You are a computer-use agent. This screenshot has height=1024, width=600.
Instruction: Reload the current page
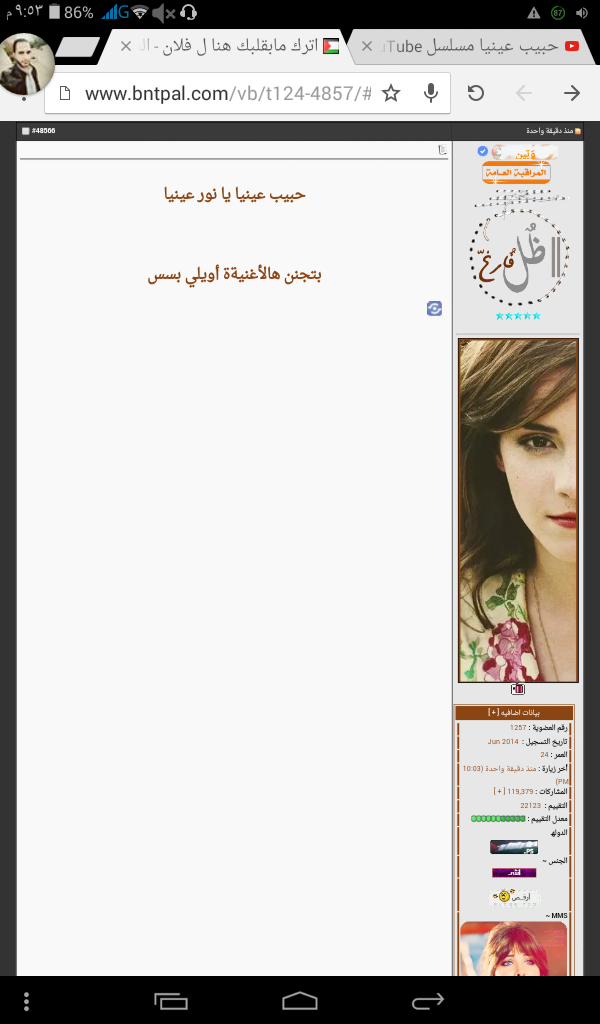tap(476, 93)
